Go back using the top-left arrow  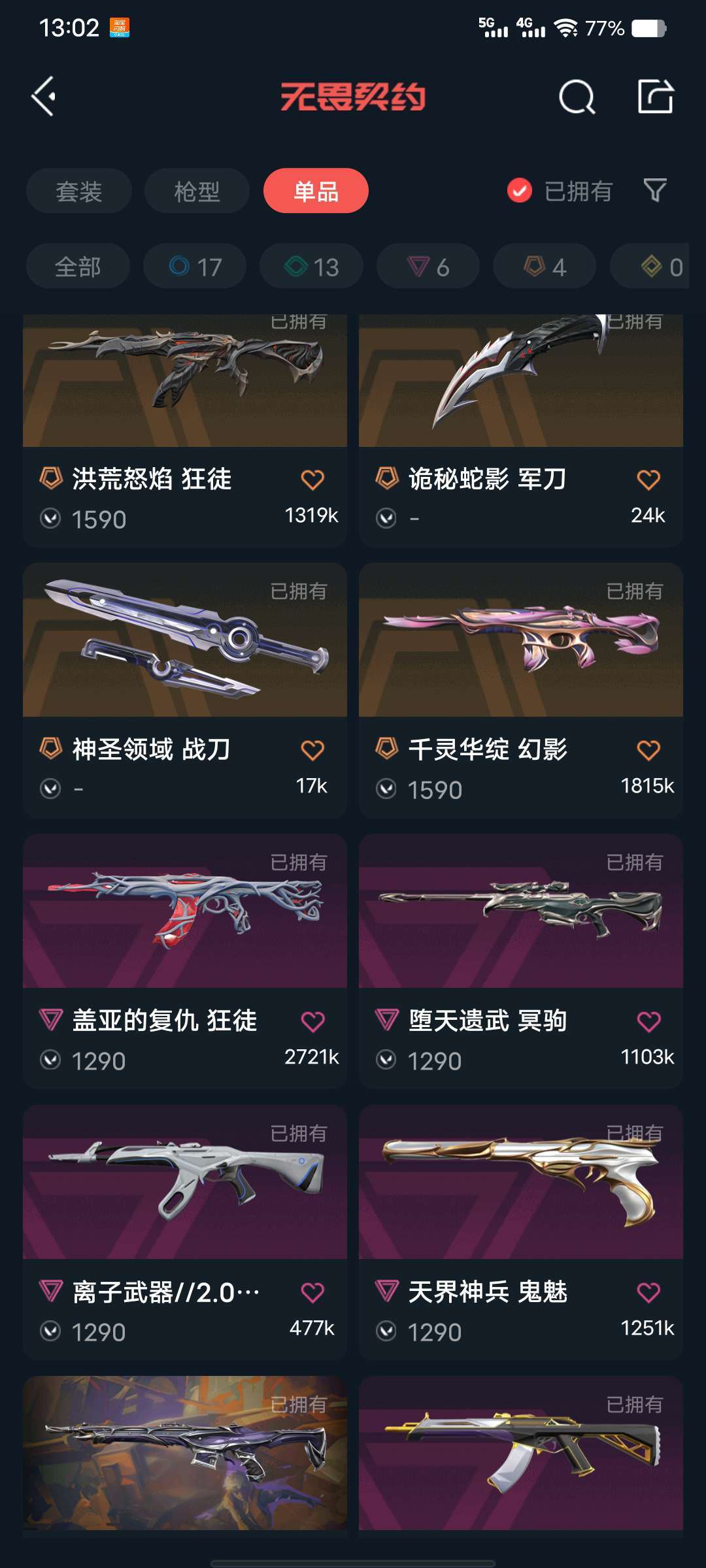click(43, 97)
